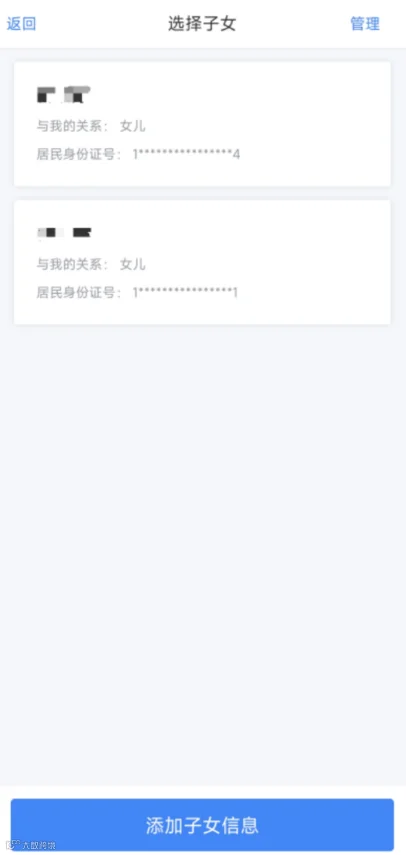Screen dimensions: 406x855
Task: Select the daughter with ID ending in 1
Action: tap(202, 262)
